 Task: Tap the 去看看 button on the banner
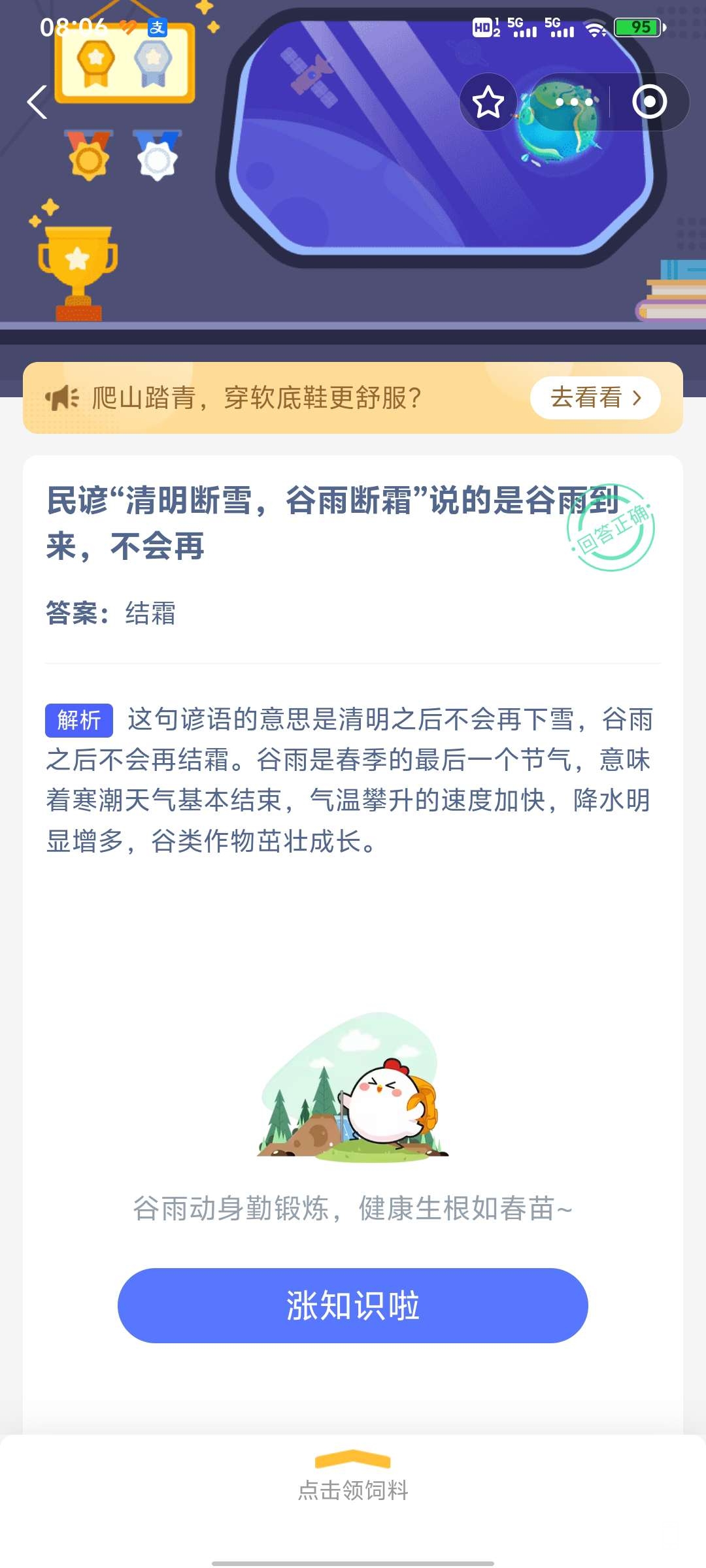[x=595, y=397]
